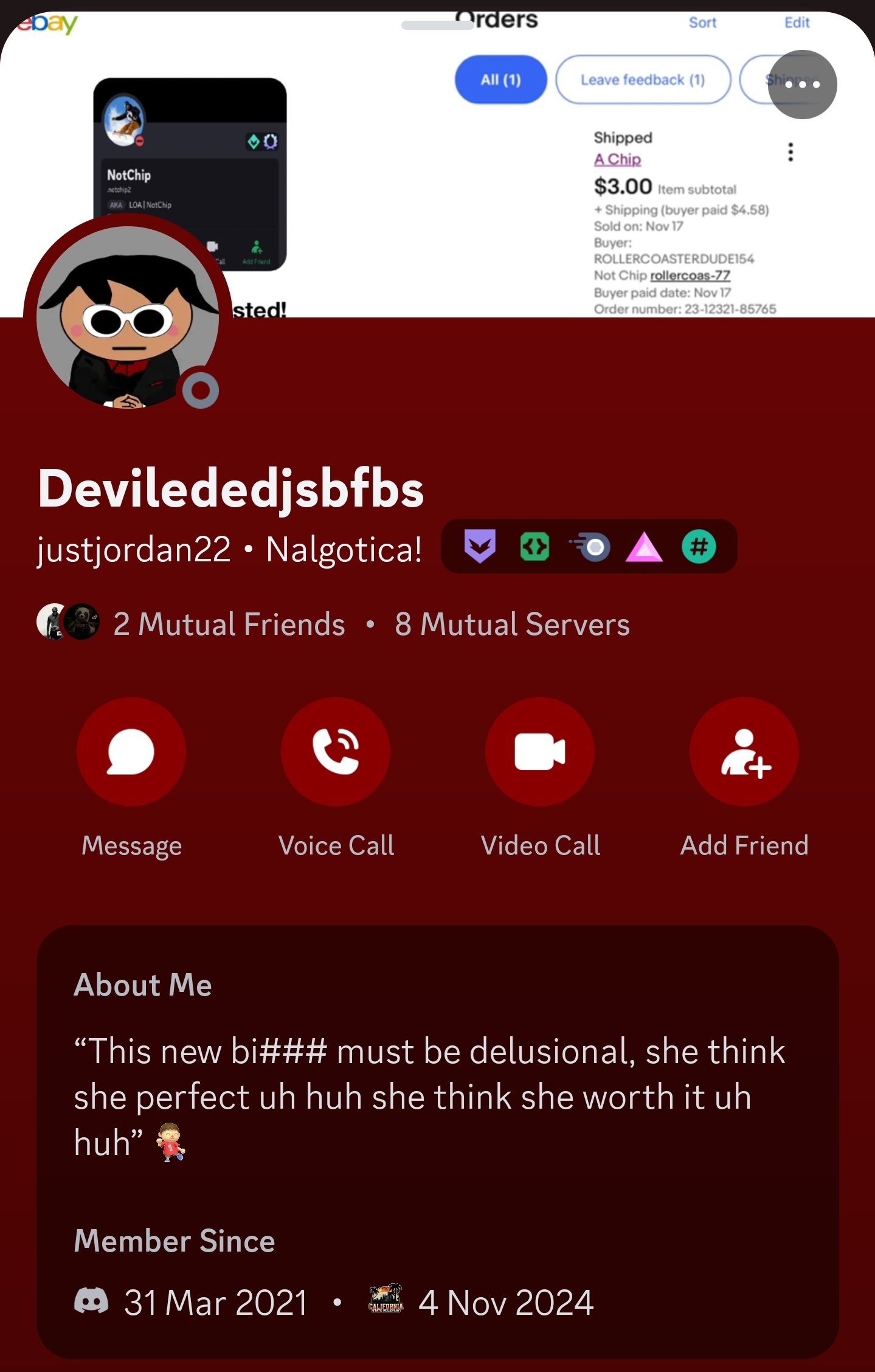This screenshot has width=875, height=1372.
Task: Tap the green hashtag badge
Action: tap(699, 546)
